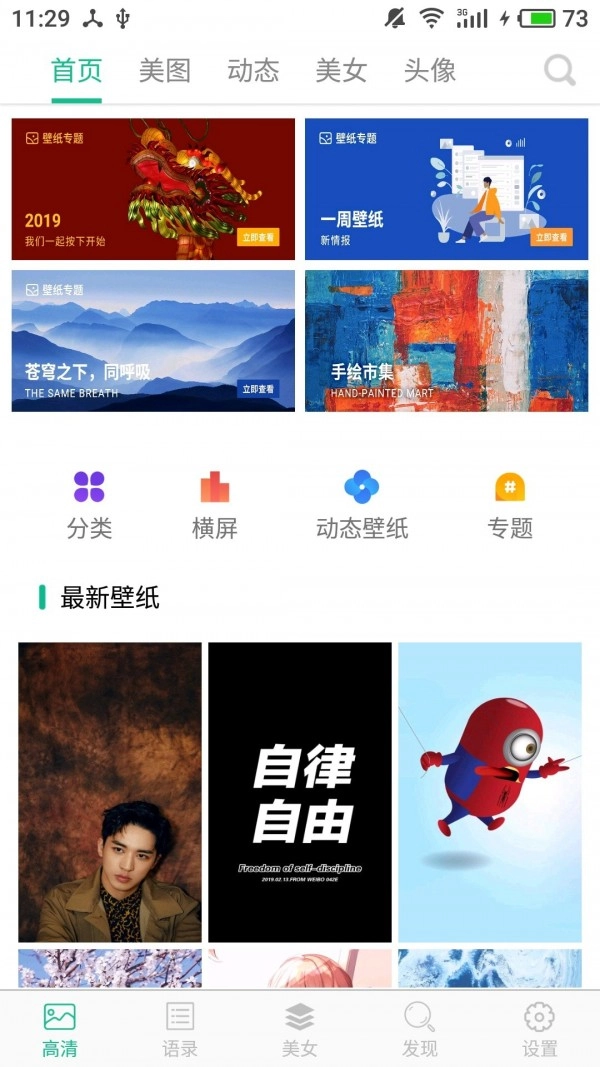This screenshot has height=1067, width=600.
Task: Open the search magnifier icon
Action: pos(560,70)
